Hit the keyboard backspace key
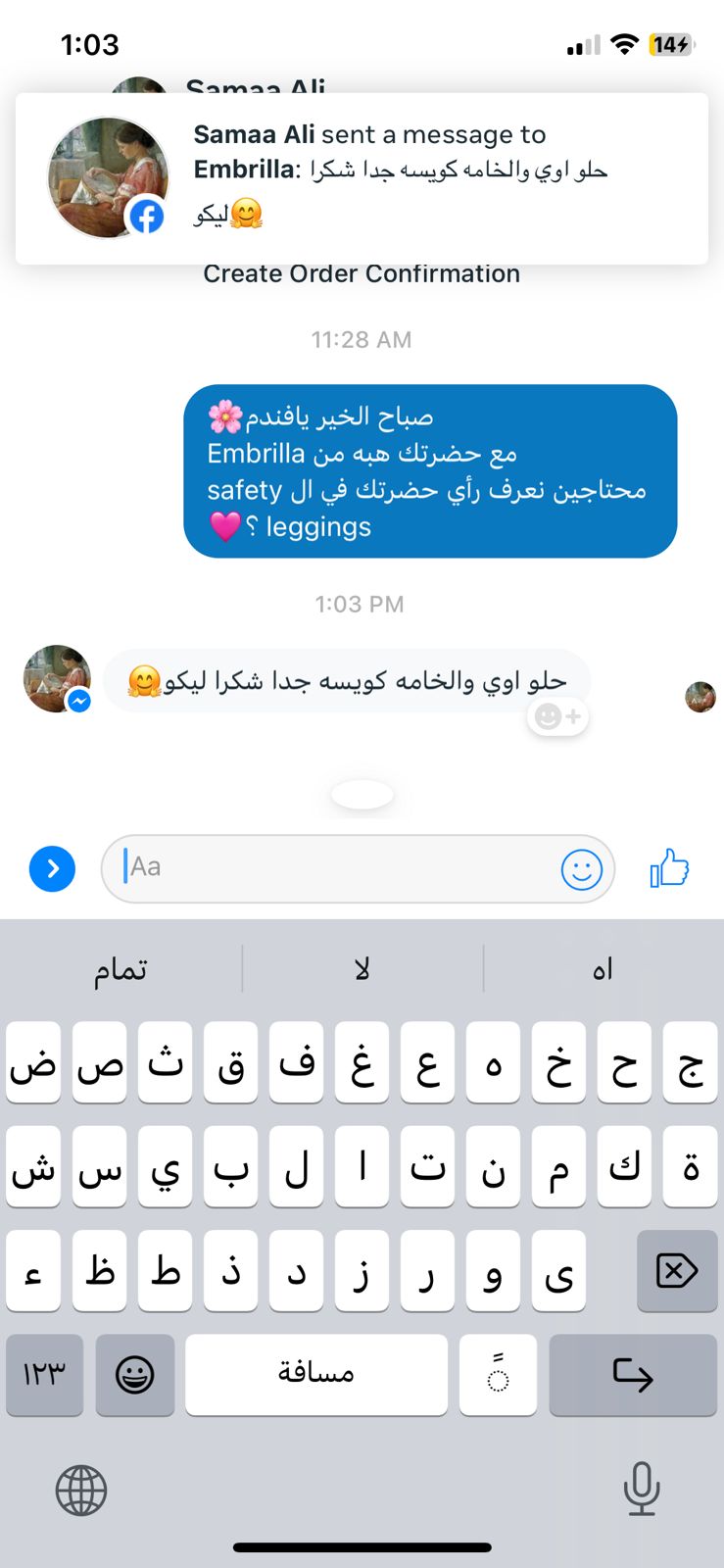 pyautogui.click(x=677, y=1271)
